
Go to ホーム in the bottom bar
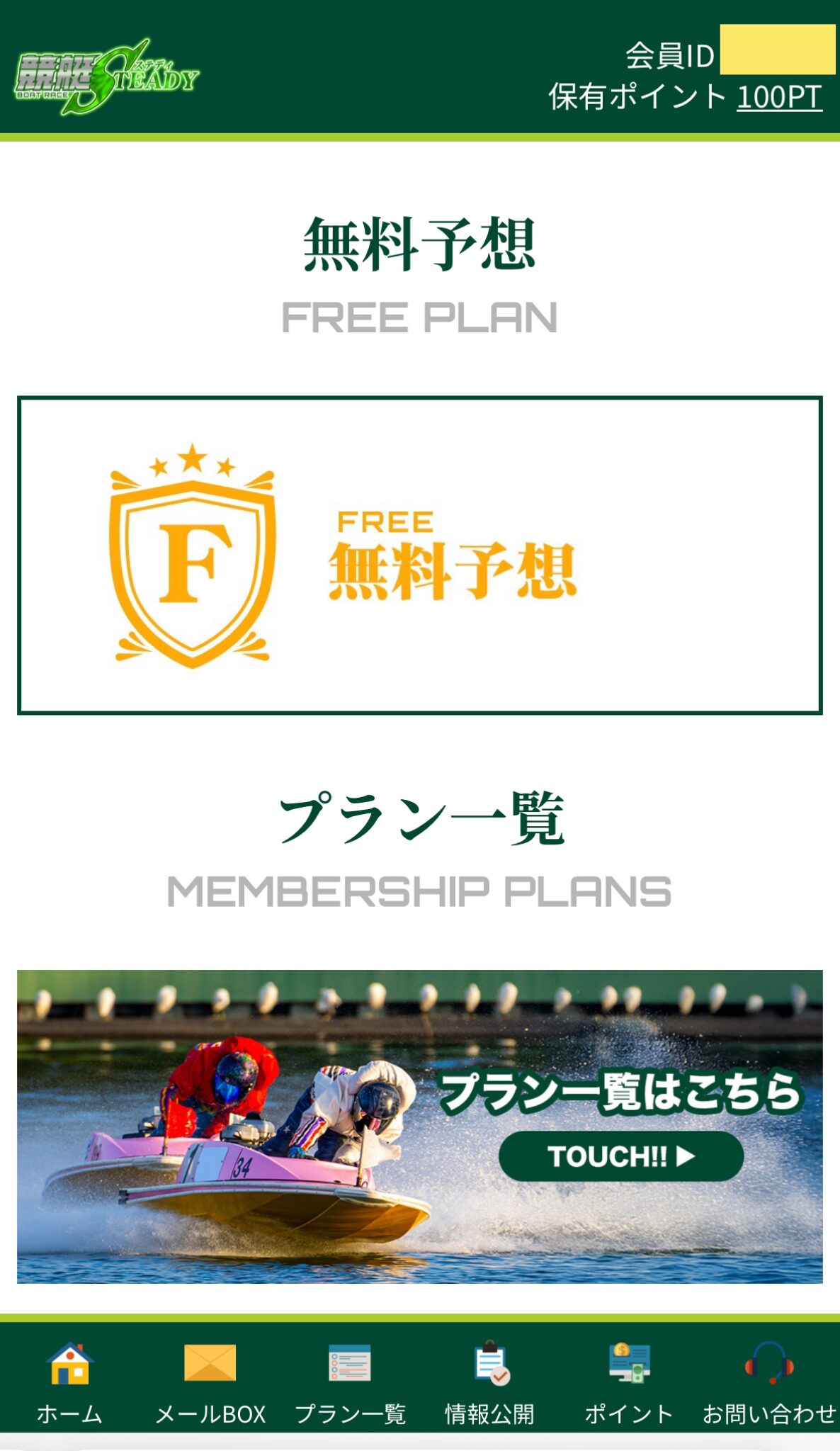(69, 1382)
